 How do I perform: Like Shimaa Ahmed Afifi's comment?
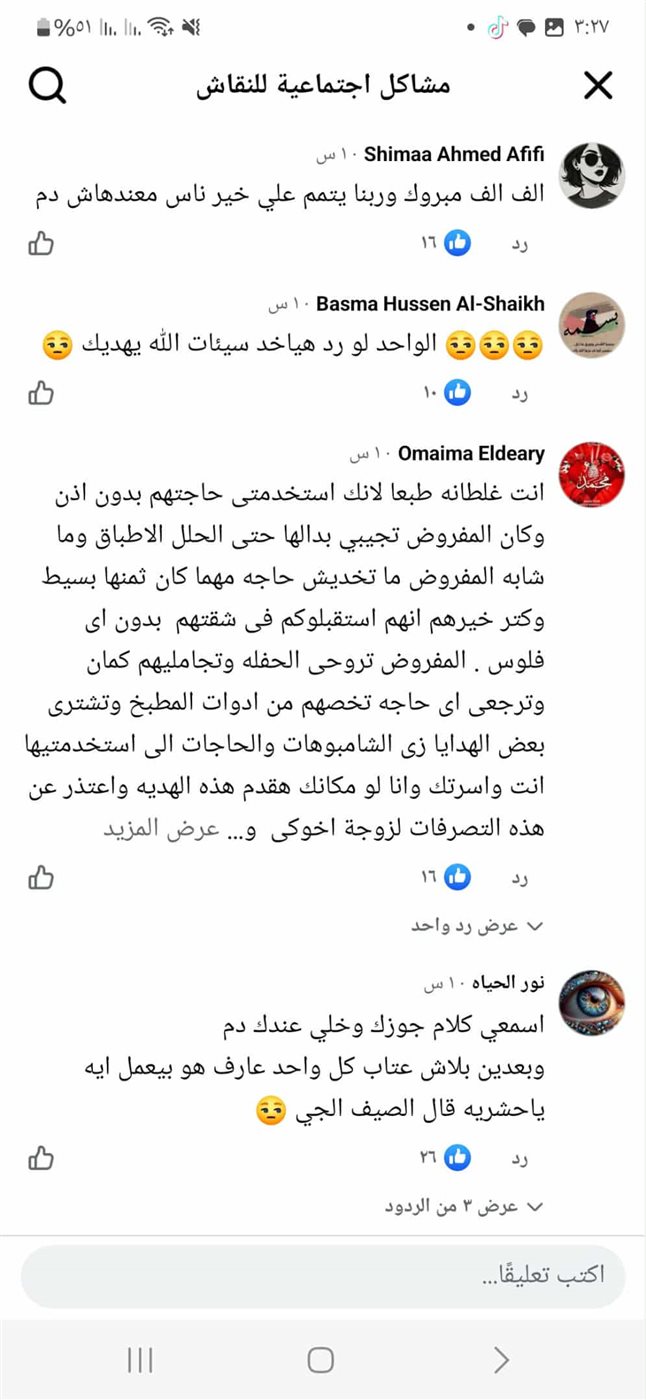(40, 242)
